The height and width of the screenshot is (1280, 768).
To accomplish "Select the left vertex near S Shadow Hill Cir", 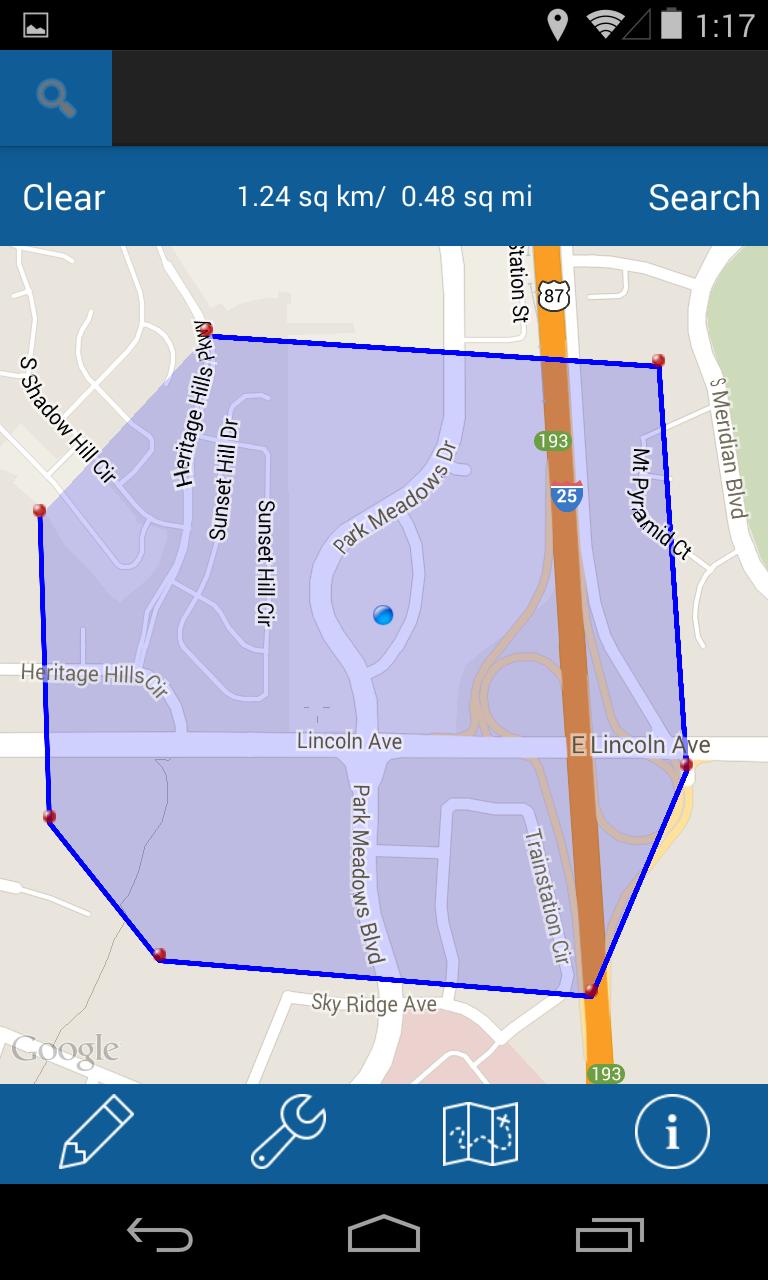I will [38, 511].
